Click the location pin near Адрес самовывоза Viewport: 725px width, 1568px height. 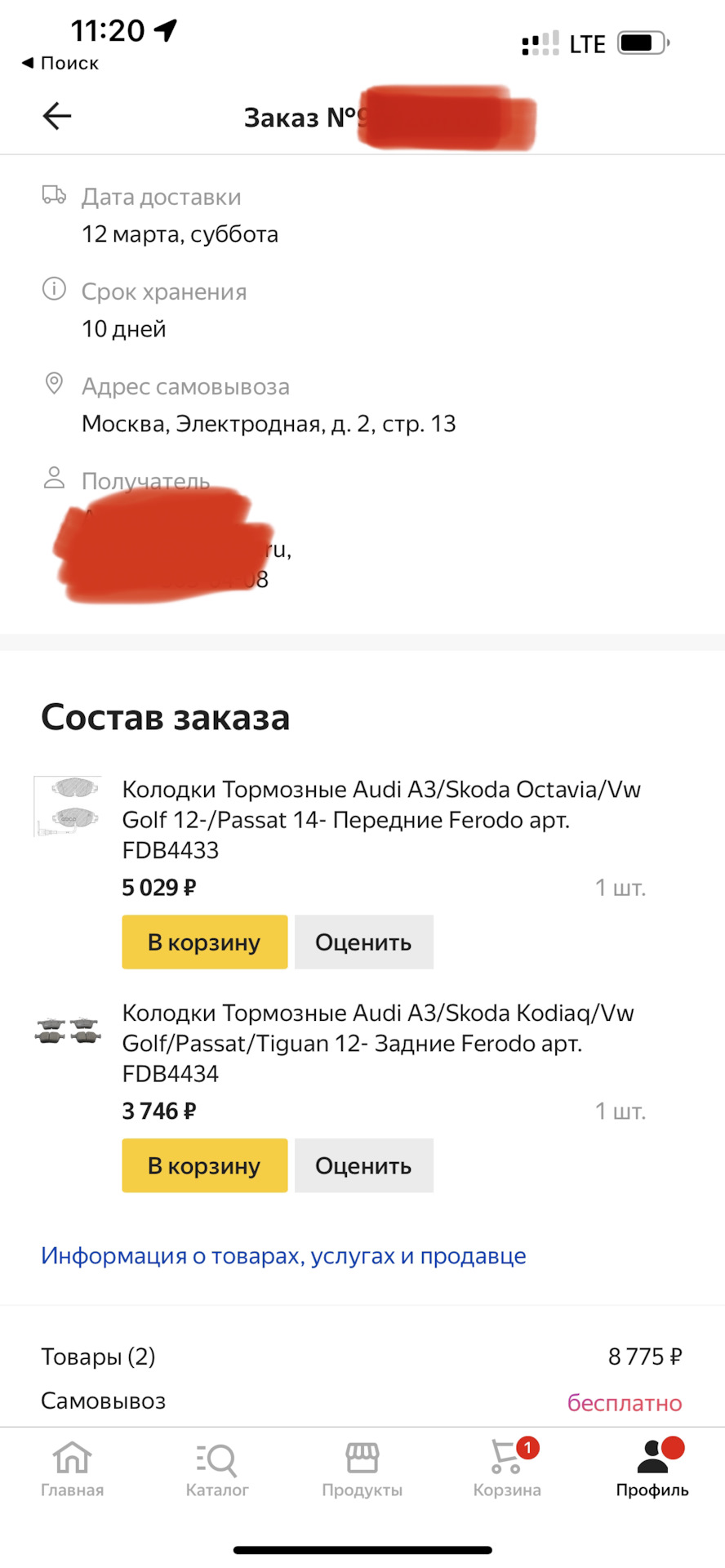tap(54, 384)
